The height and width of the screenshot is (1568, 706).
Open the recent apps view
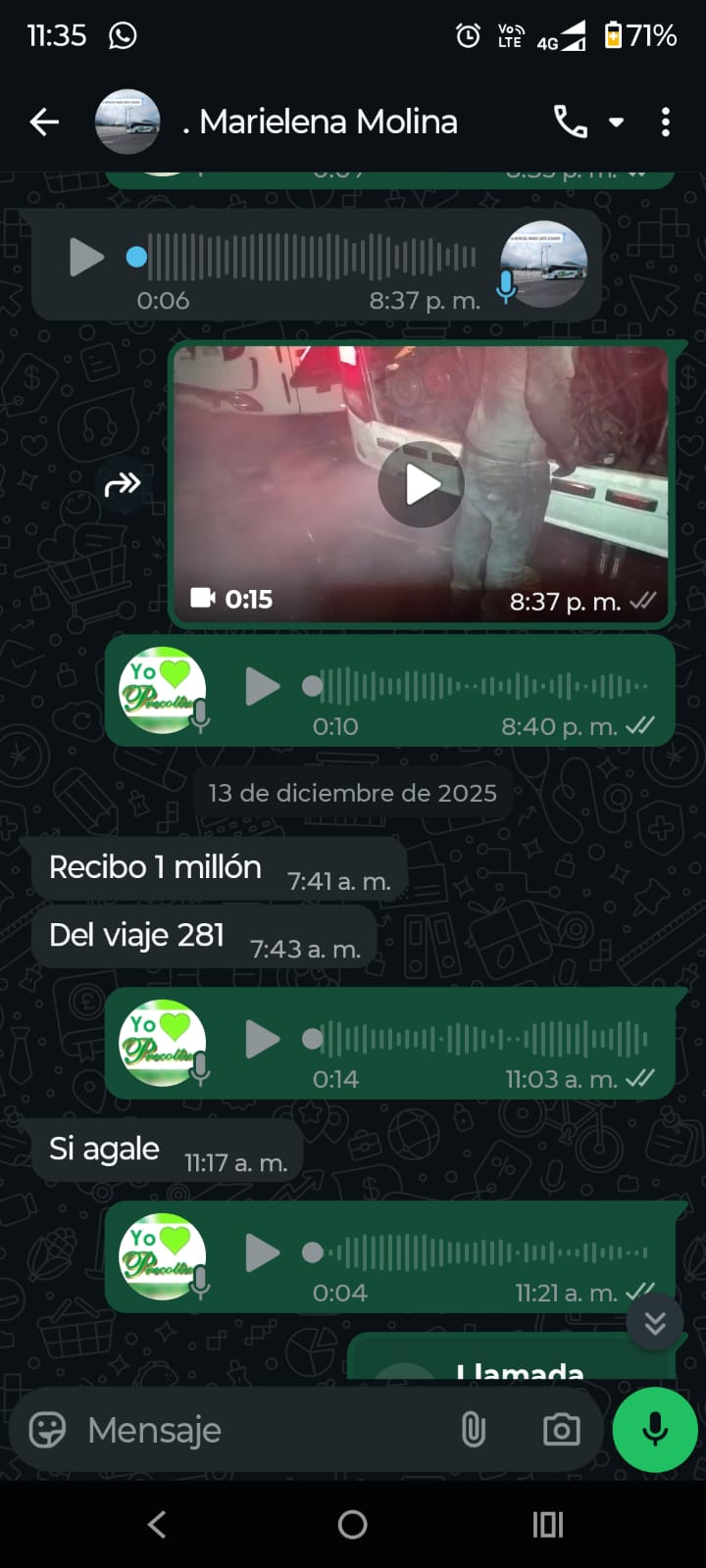coord(547,1524)
